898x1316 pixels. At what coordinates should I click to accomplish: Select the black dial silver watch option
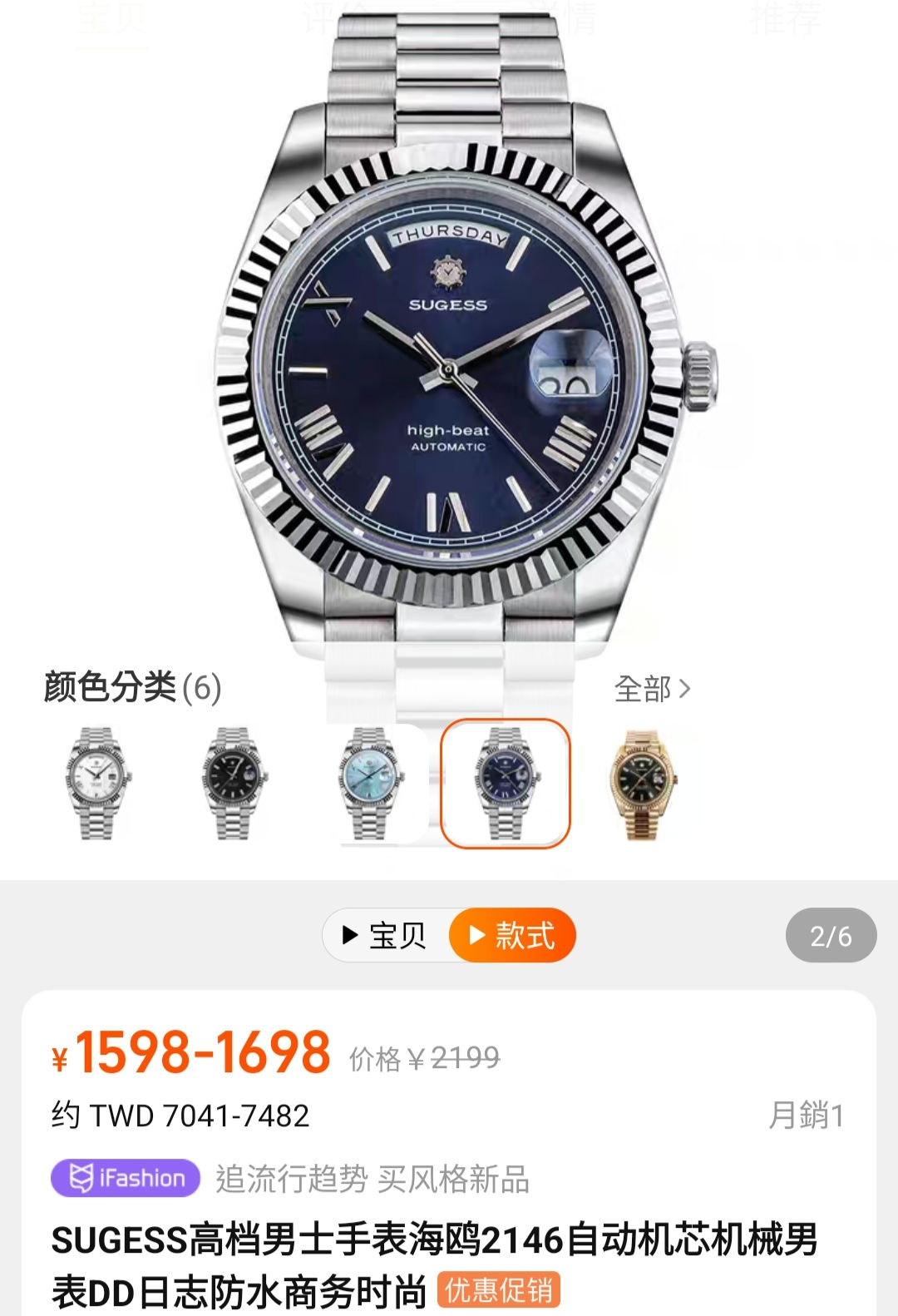click(234, 784)
